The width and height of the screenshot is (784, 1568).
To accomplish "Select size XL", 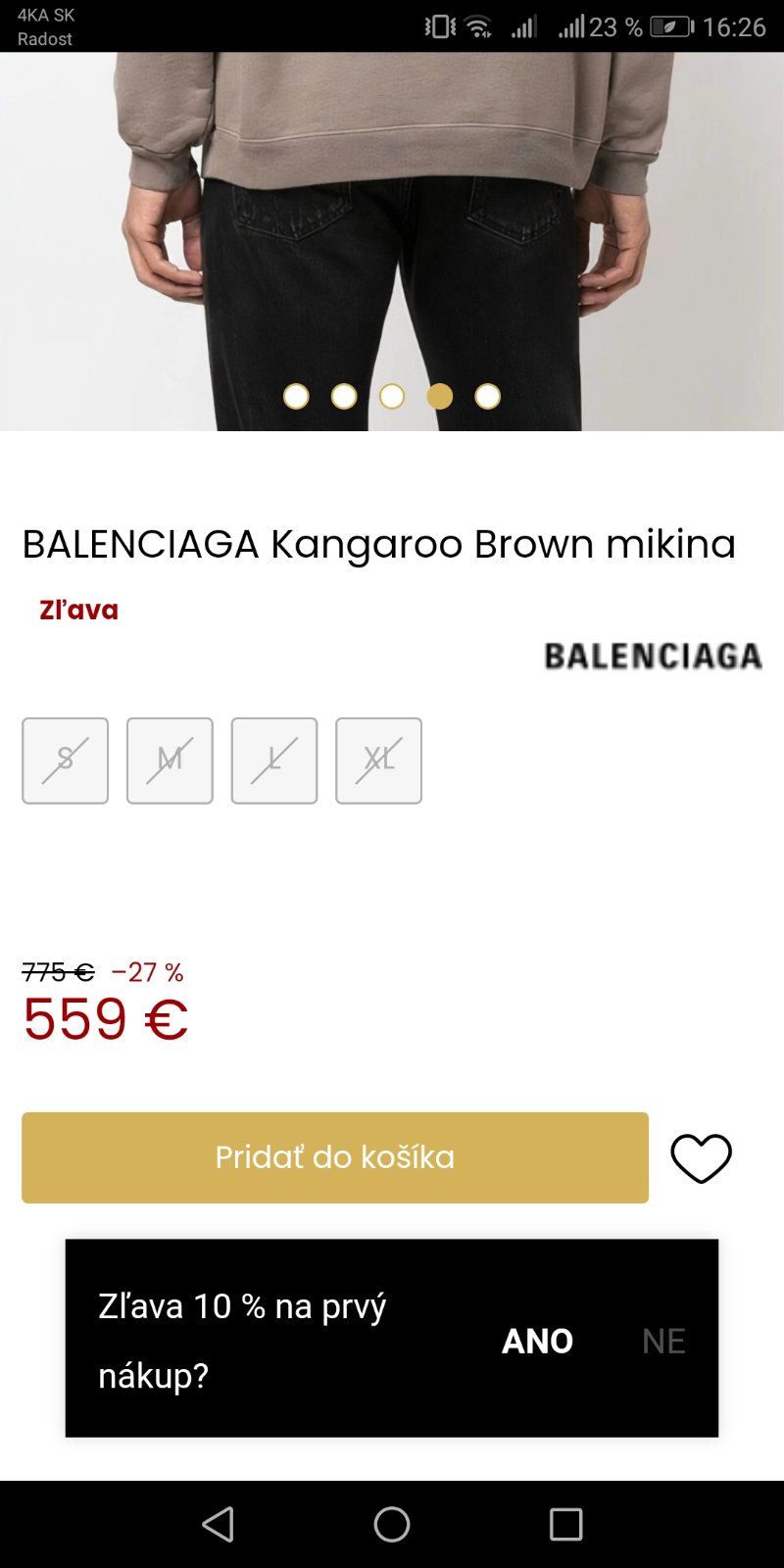I will pos(378,760).
